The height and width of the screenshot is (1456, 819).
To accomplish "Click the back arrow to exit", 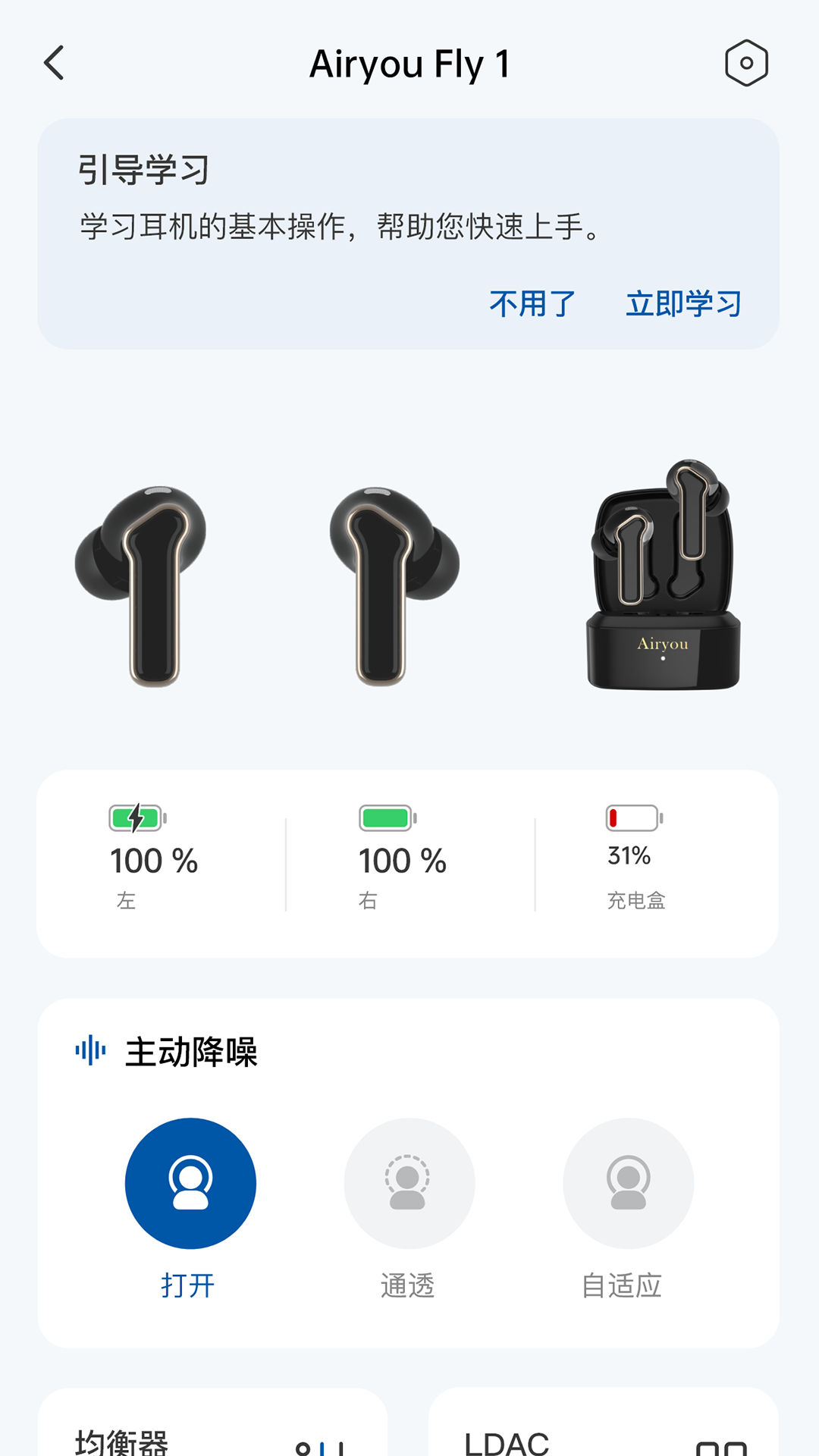I will (x=54, y=63).
